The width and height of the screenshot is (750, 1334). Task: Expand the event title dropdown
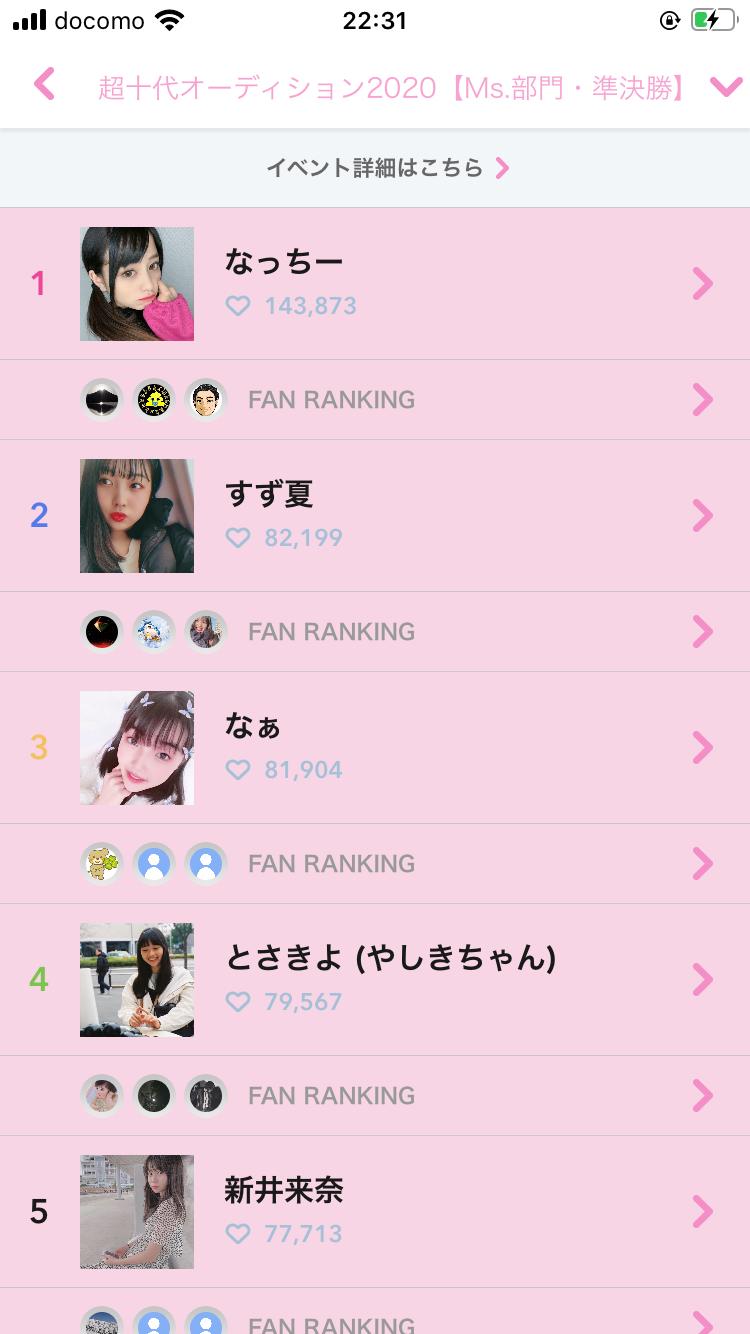click(725, 87)
